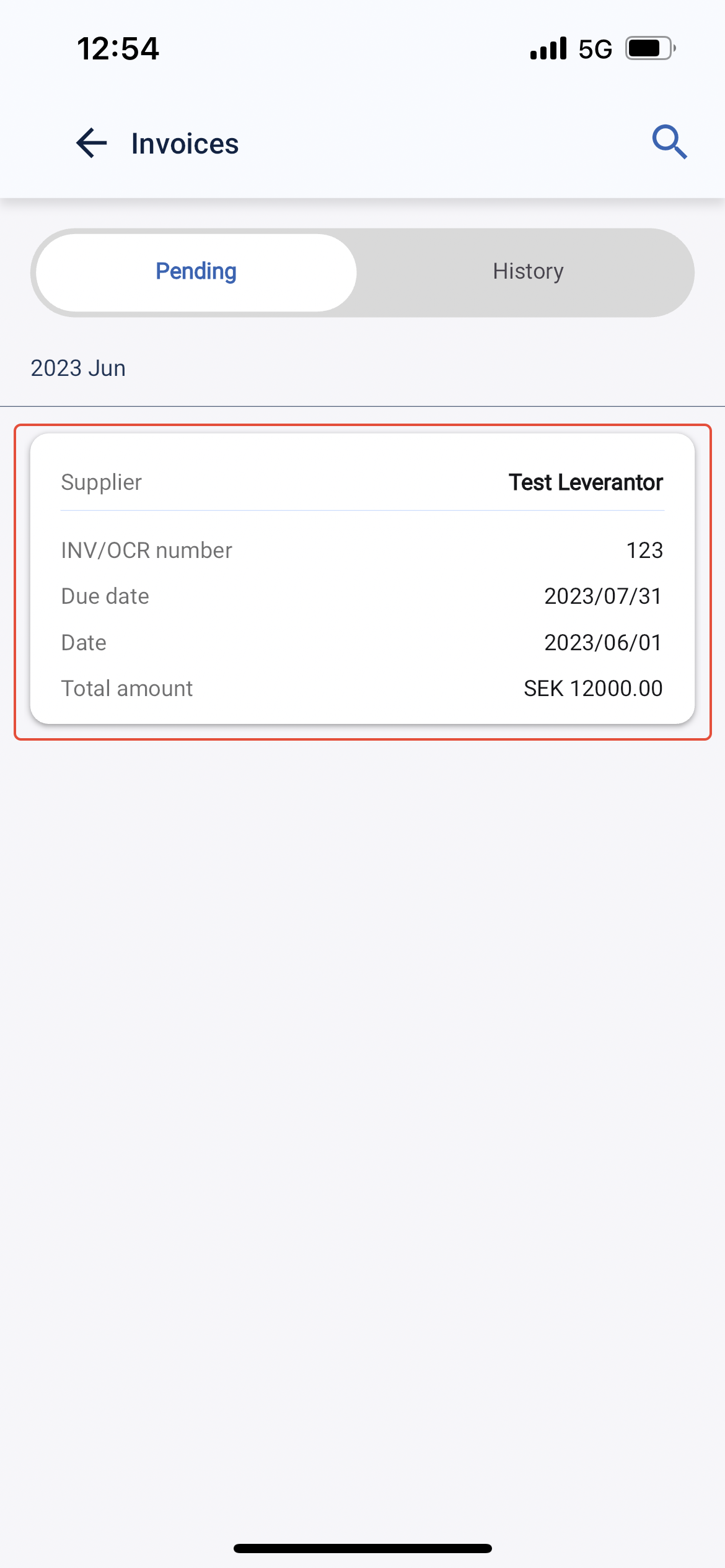Go back from the Invoices screen

[92, 143]
